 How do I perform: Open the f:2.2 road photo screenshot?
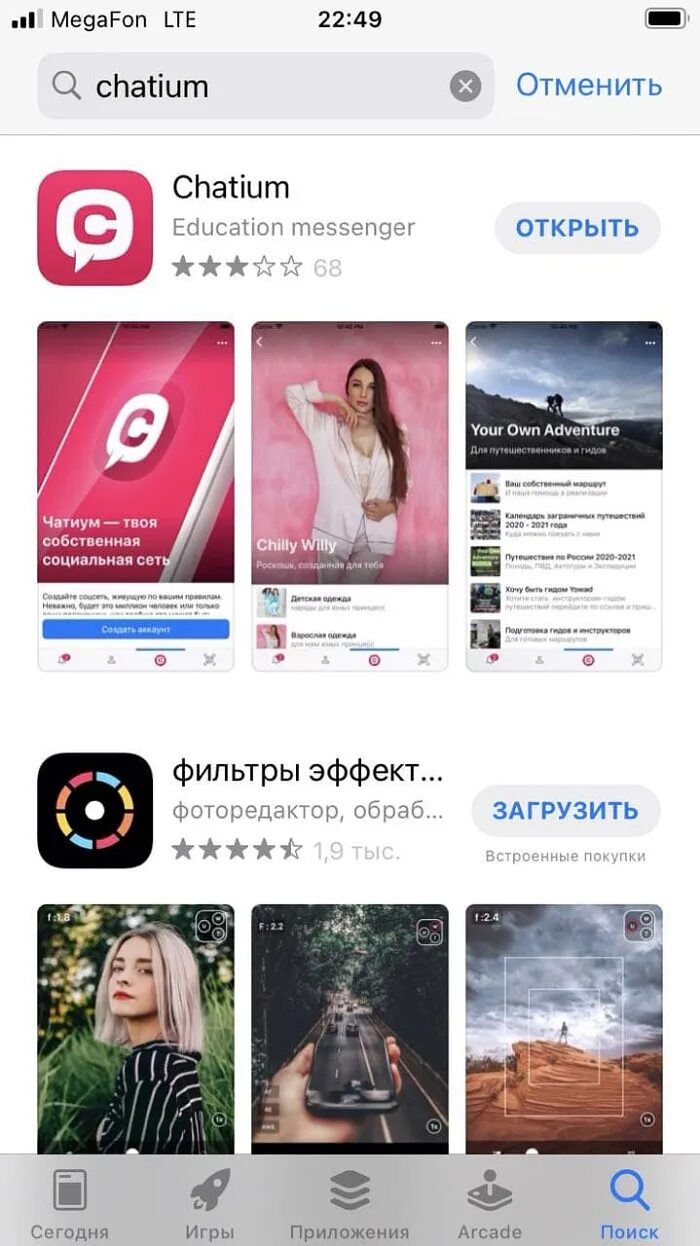point(349,1028)
